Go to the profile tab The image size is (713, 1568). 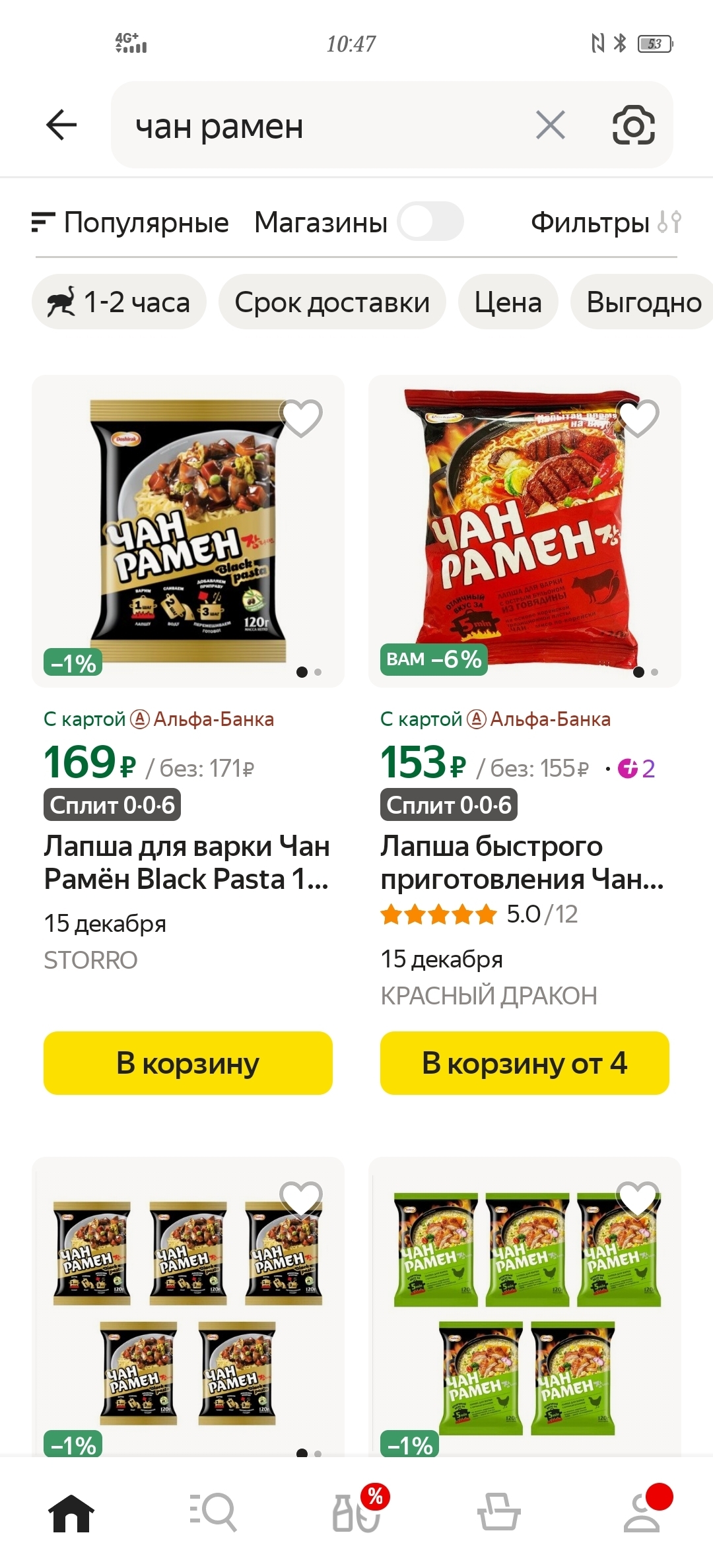[x=642, y=1511]
